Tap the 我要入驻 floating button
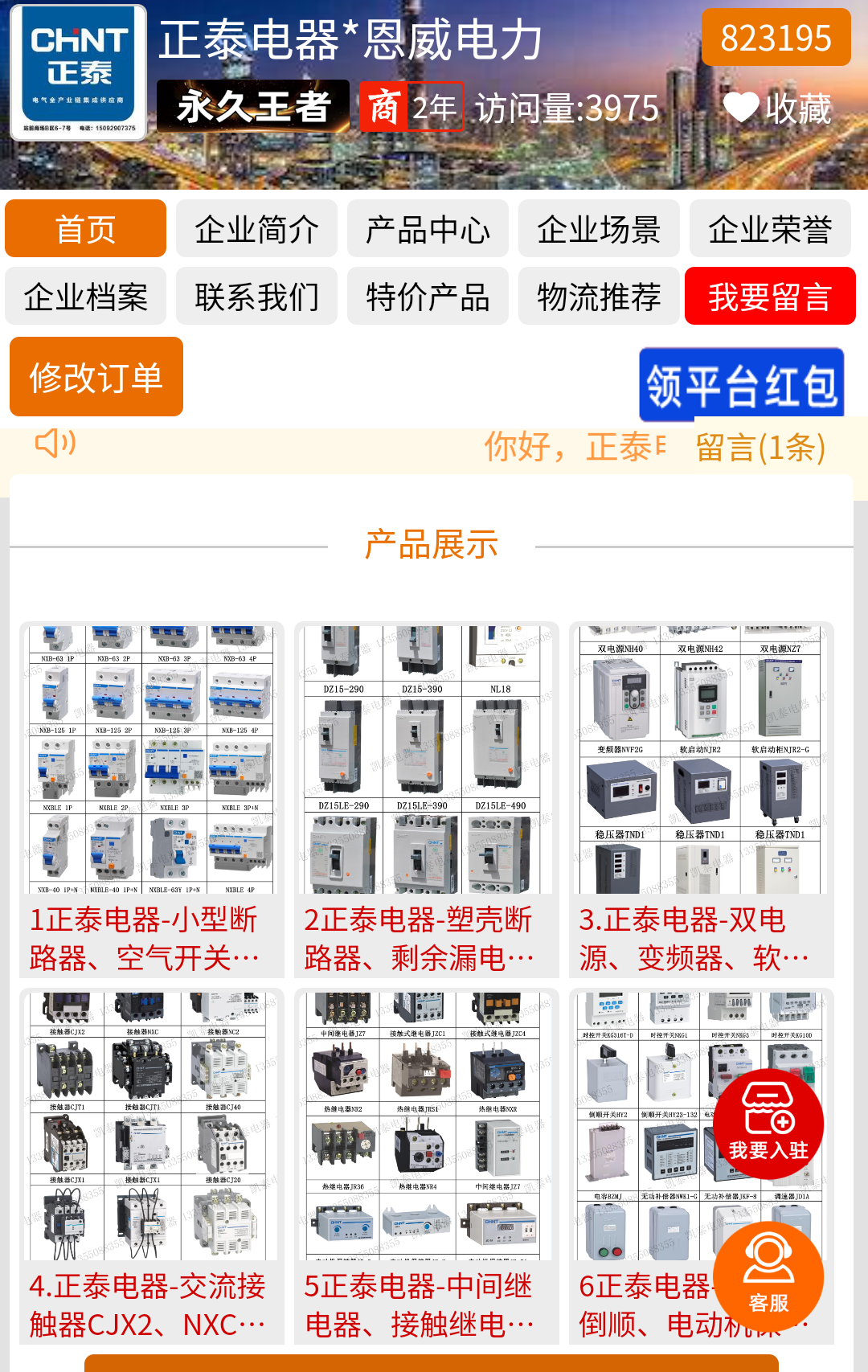 pyautogui.click(x=768, y=1124)
